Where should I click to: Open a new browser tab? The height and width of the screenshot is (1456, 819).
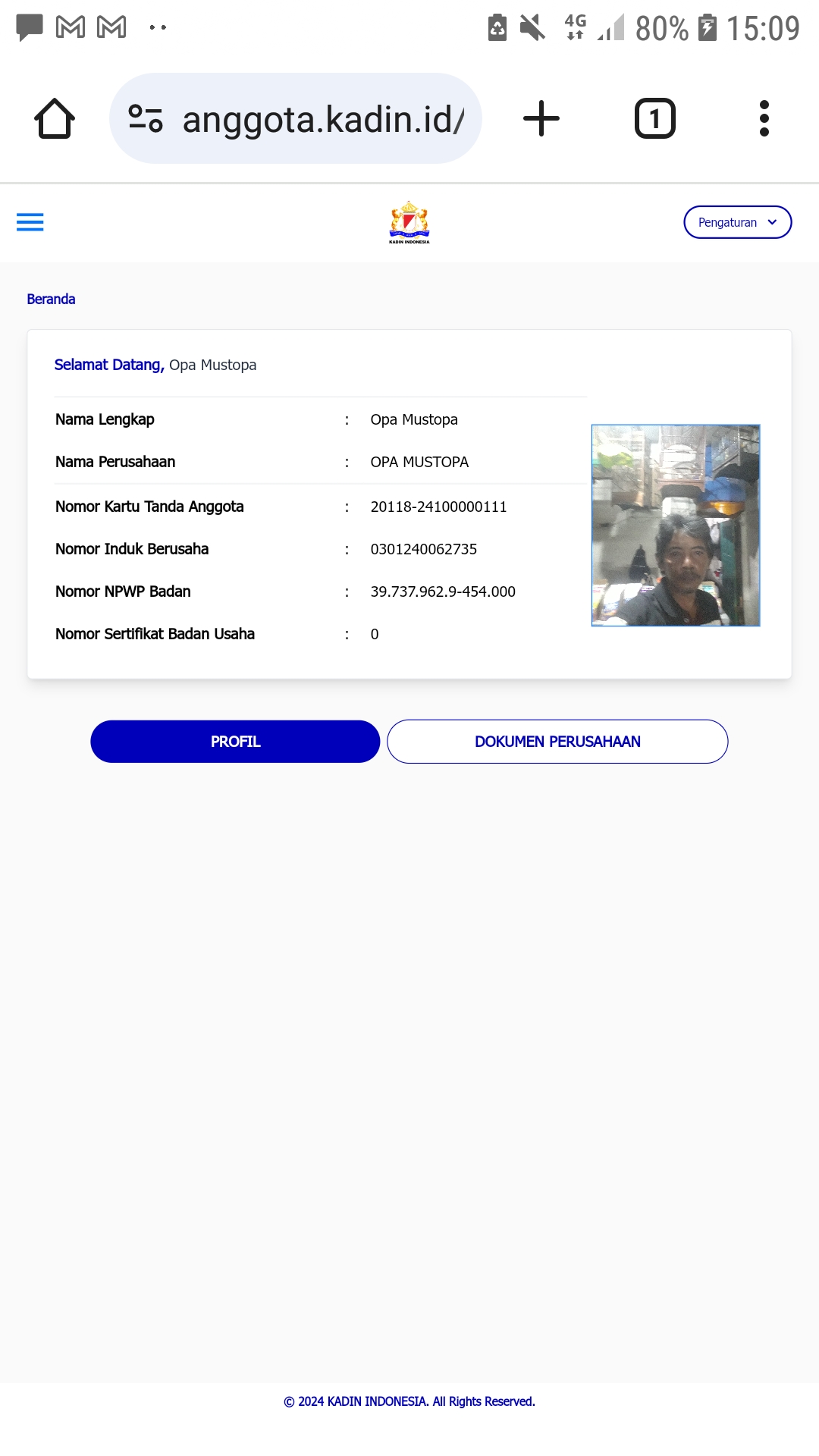[541, 118]
